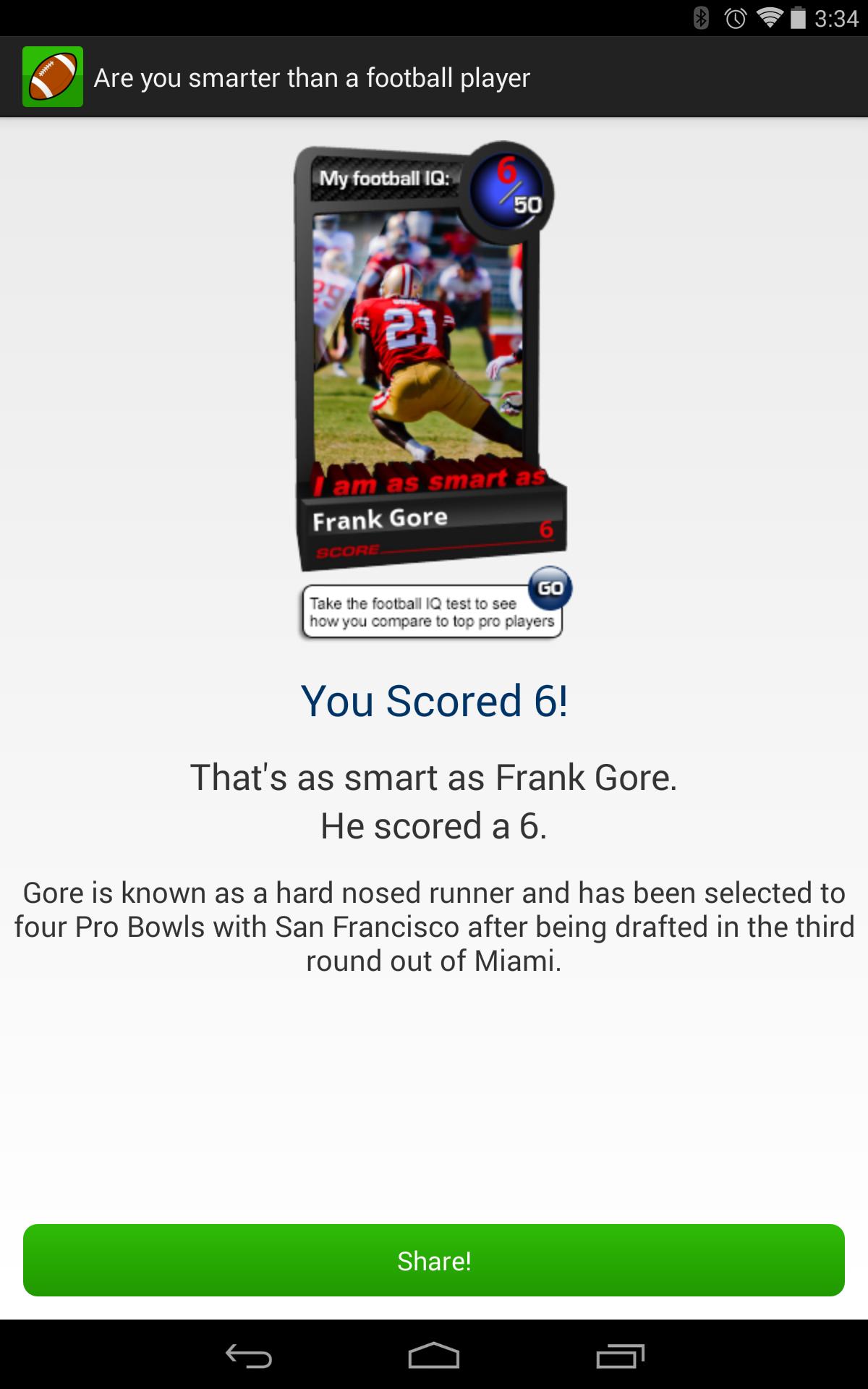Tap the Wi-Fi status icon

[x=769, y=20]
